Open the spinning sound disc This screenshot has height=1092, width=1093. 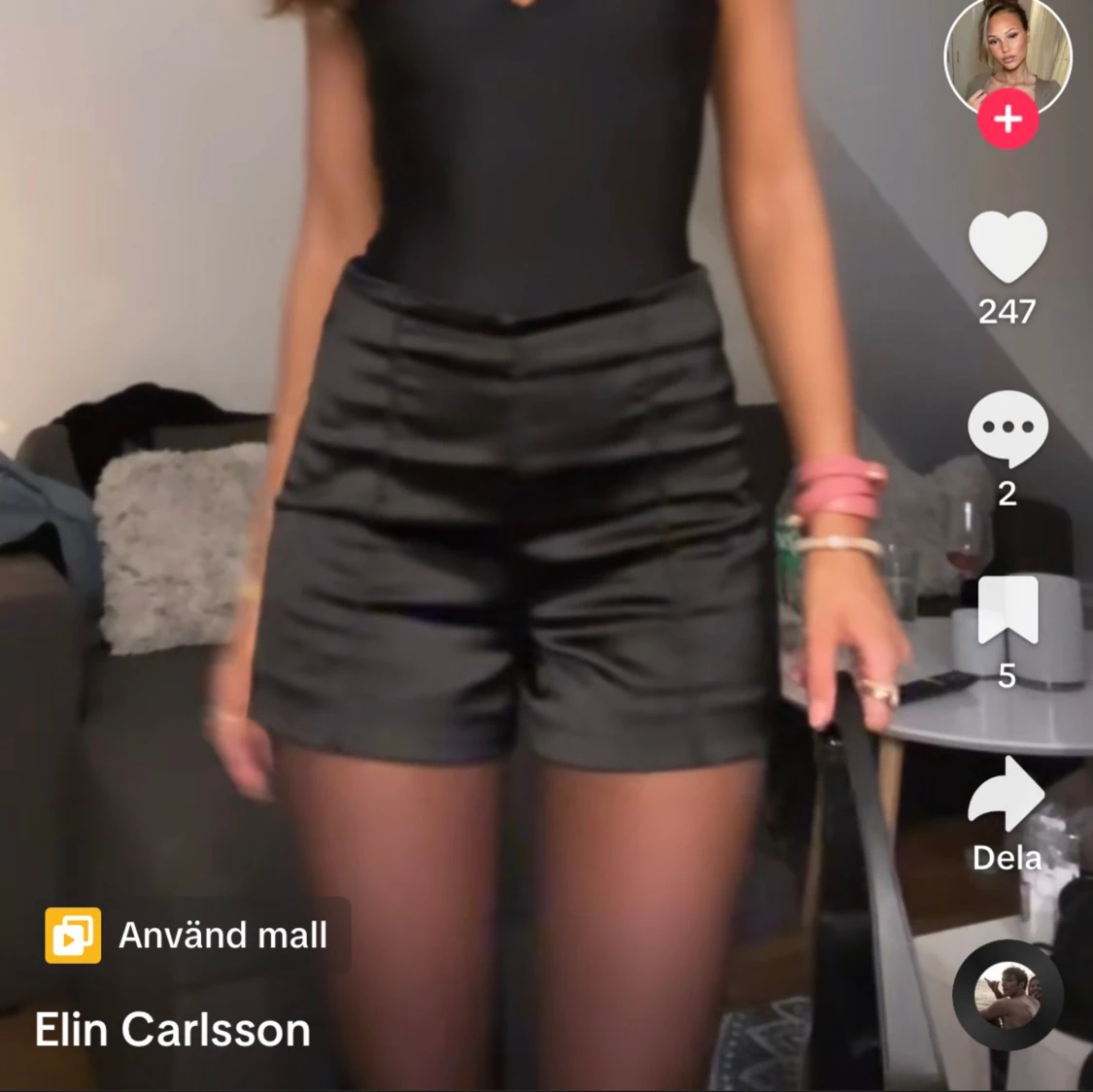point(1008,994)
